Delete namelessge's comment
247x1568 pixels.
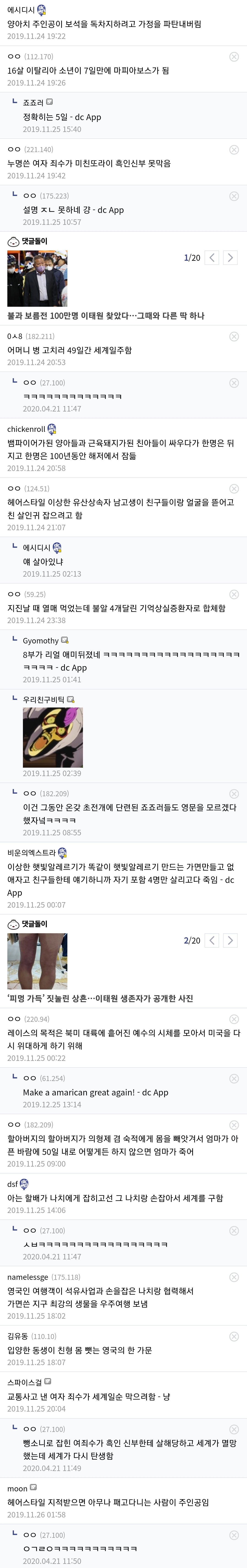(x=233, y=1277)
